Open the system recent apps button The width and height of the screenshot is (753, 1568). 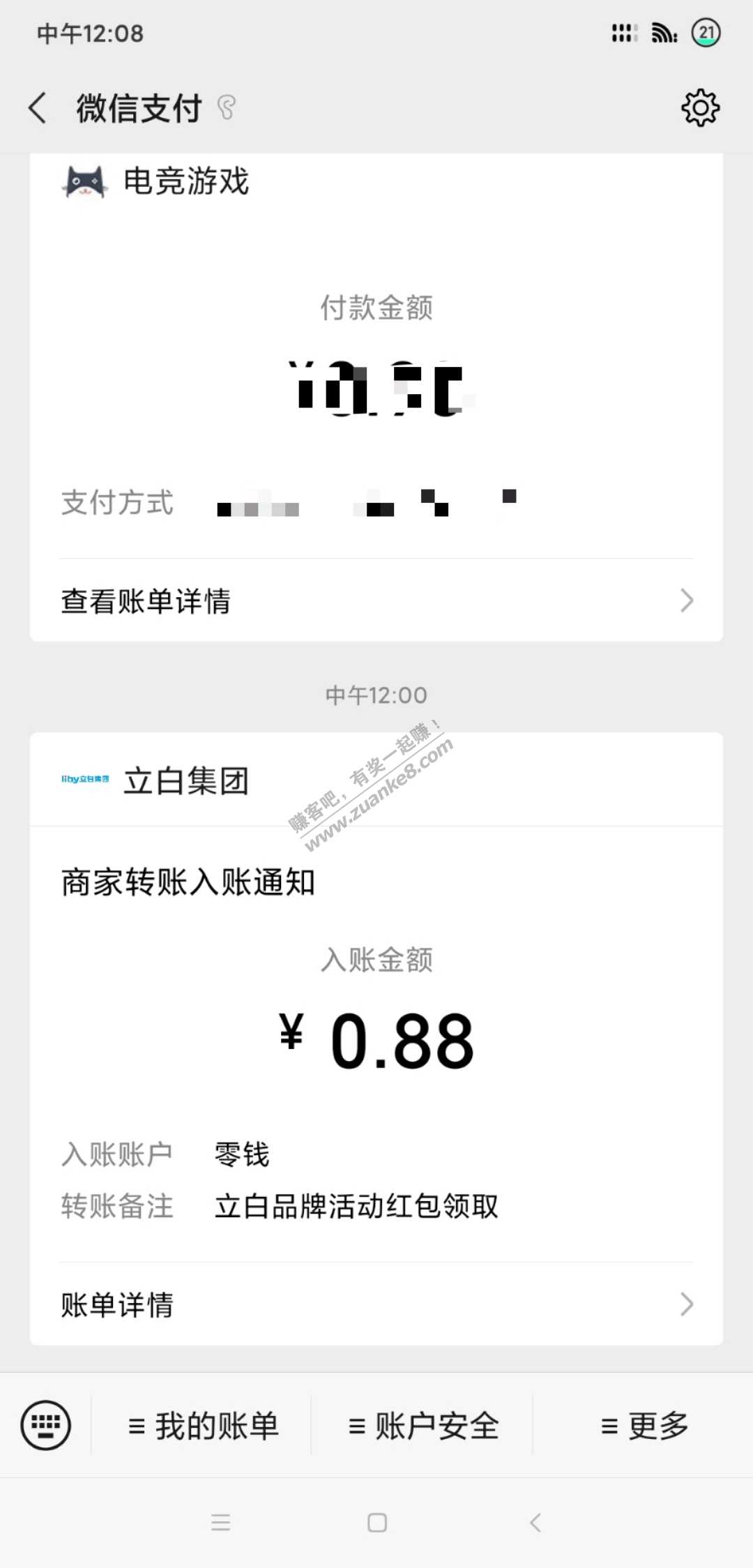[x=220, y=1523]
